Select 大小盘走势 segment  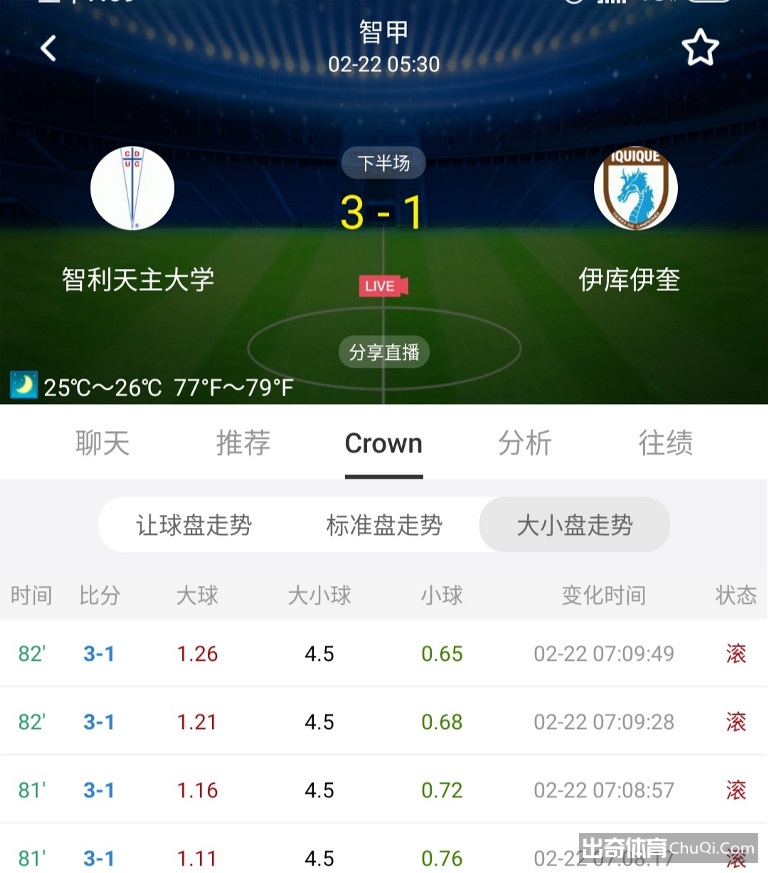(574, 525)
